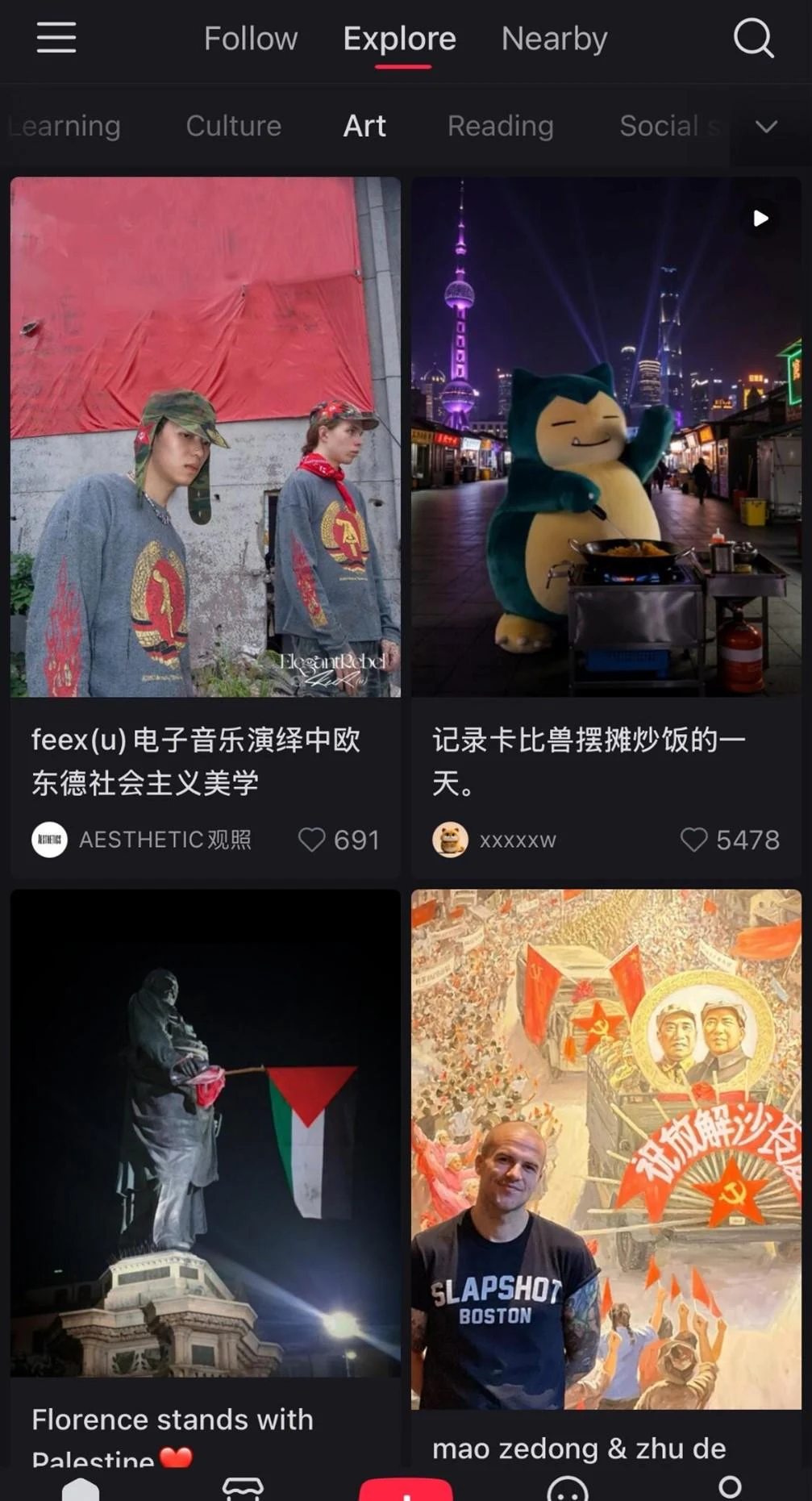Open the Shop icon in bottom bar

[x=244, y=1488]
